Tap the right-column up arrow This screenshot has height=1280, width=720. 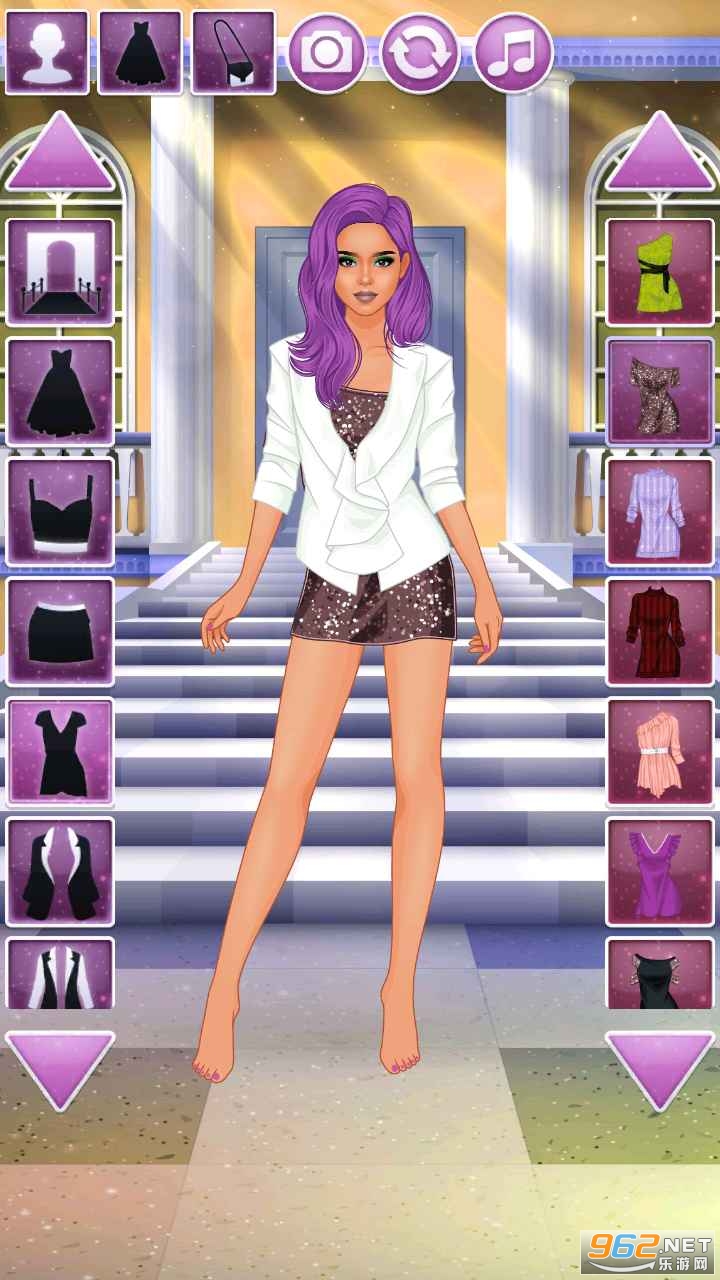(660, 152)
